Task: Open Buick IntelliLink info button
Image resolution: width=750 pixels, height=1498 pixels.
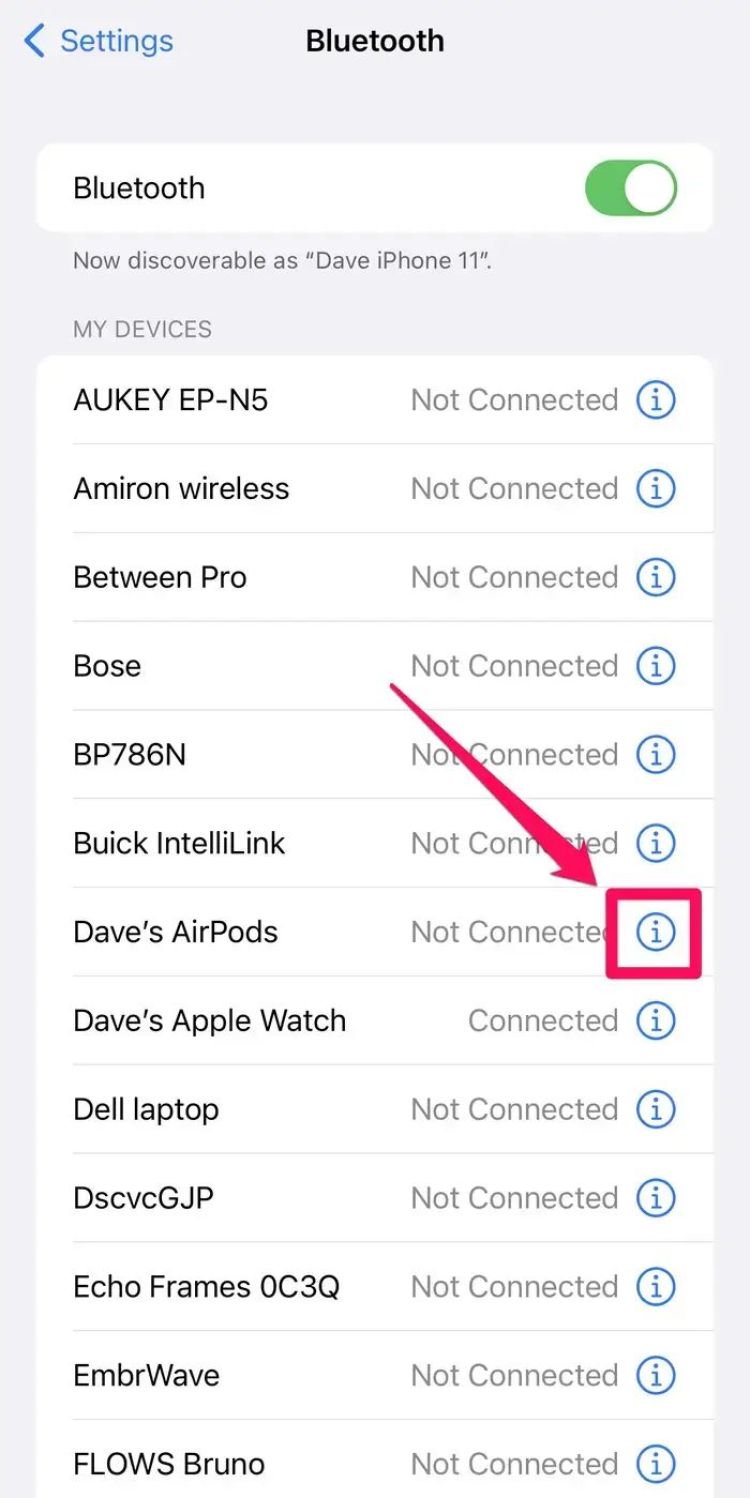Action: coord(656,843)
